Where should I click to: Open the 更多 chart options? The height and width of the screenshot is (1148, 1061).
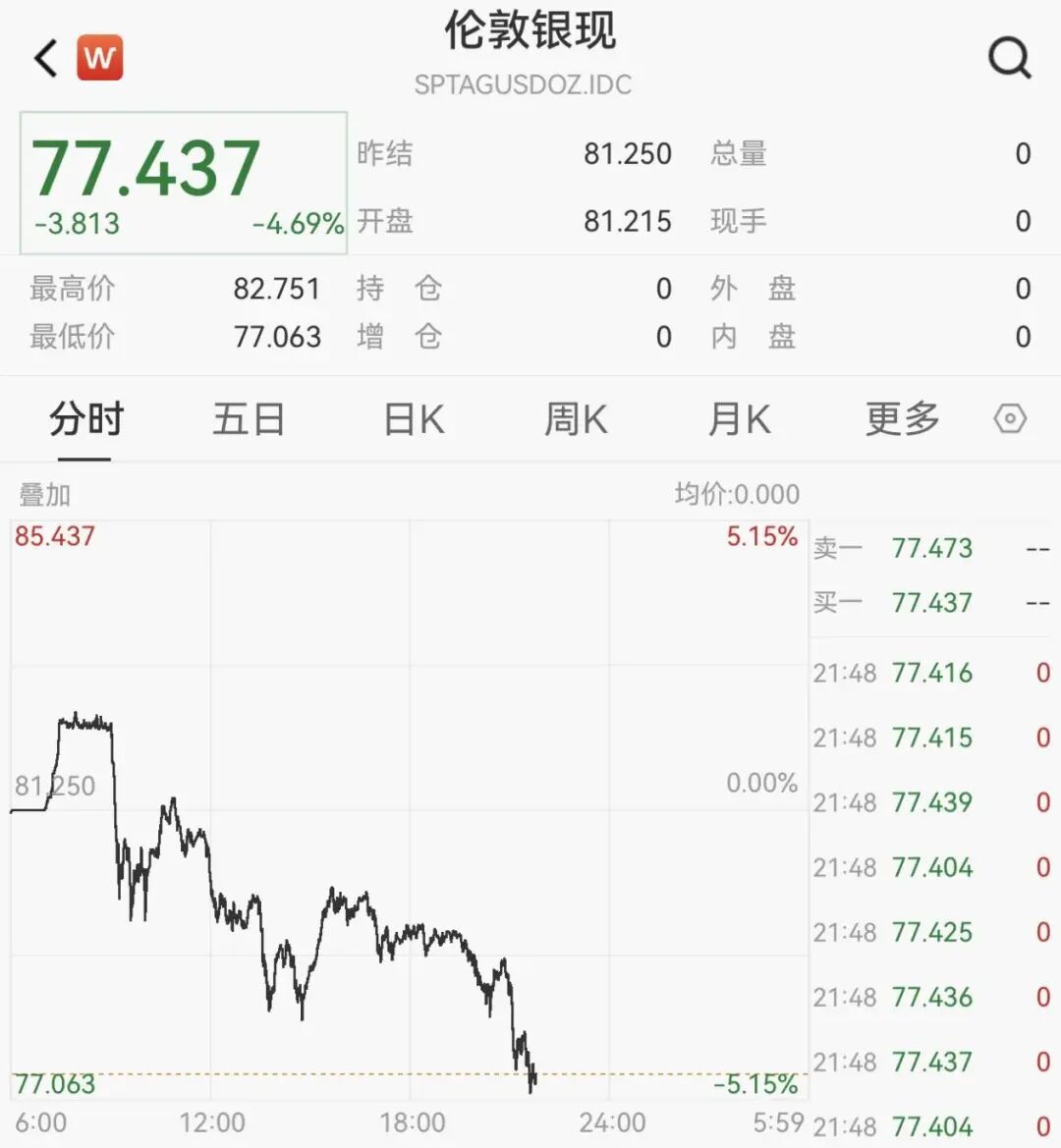coord(902,420)
